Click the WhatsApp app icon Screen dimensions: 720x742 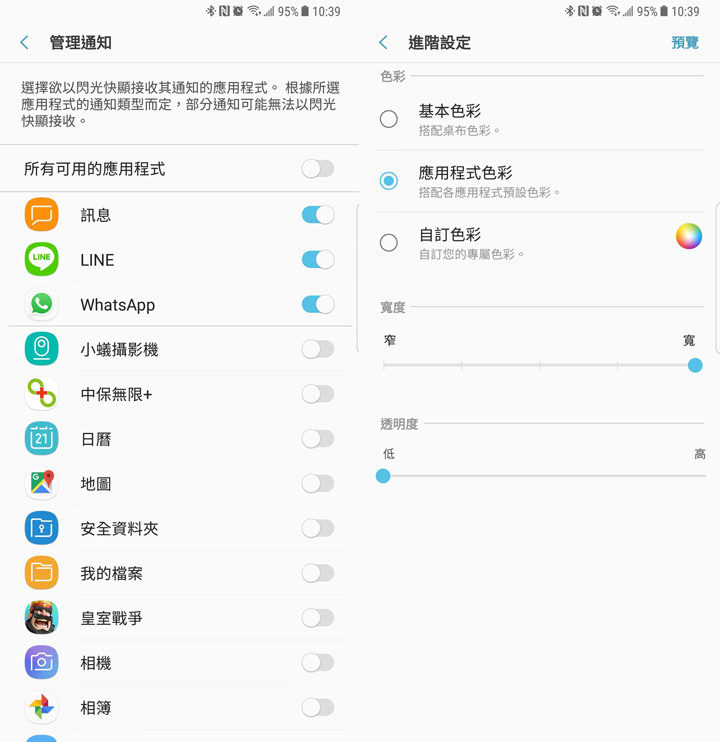(41, 305)
